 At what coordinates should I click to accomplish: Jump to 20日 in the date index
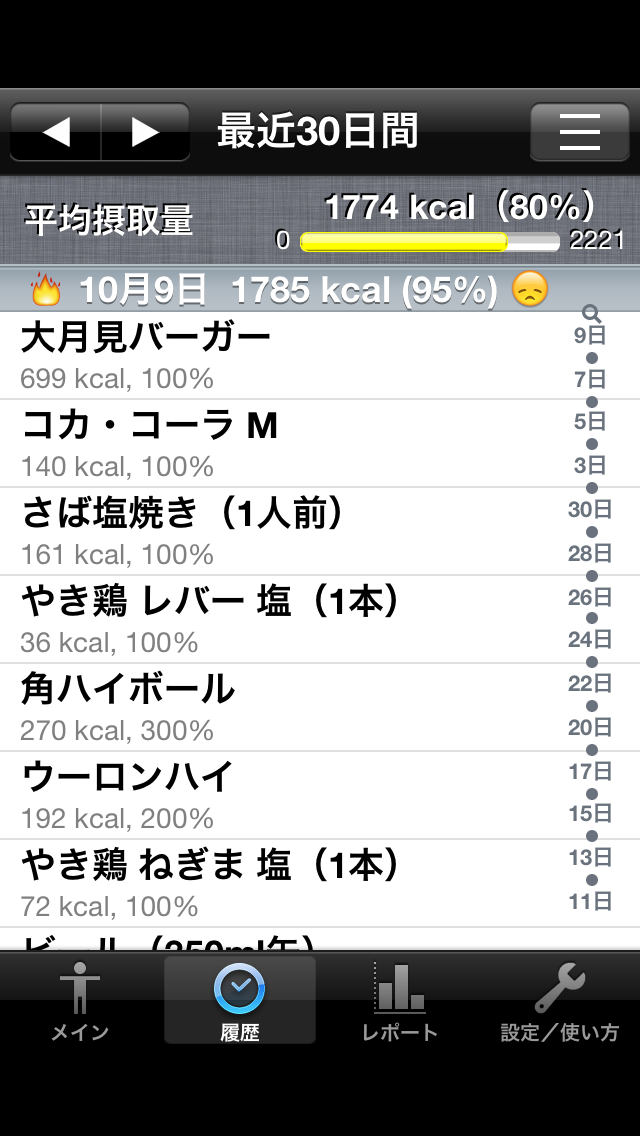(590, 728)
